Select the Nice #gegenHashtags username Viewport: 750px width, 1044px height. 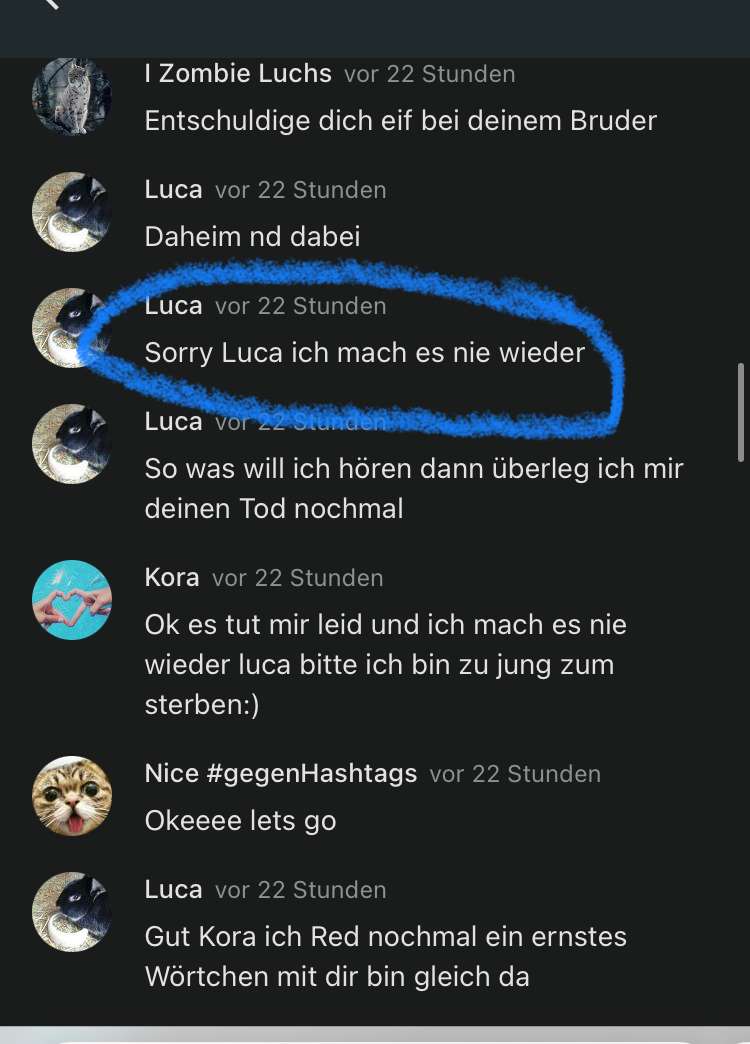281,774
